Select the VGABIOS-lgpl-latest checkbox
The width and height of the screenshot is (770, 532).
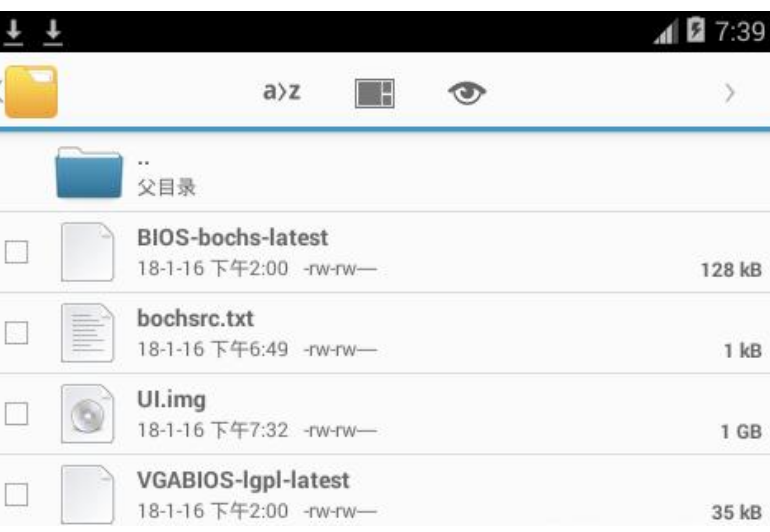17,495
